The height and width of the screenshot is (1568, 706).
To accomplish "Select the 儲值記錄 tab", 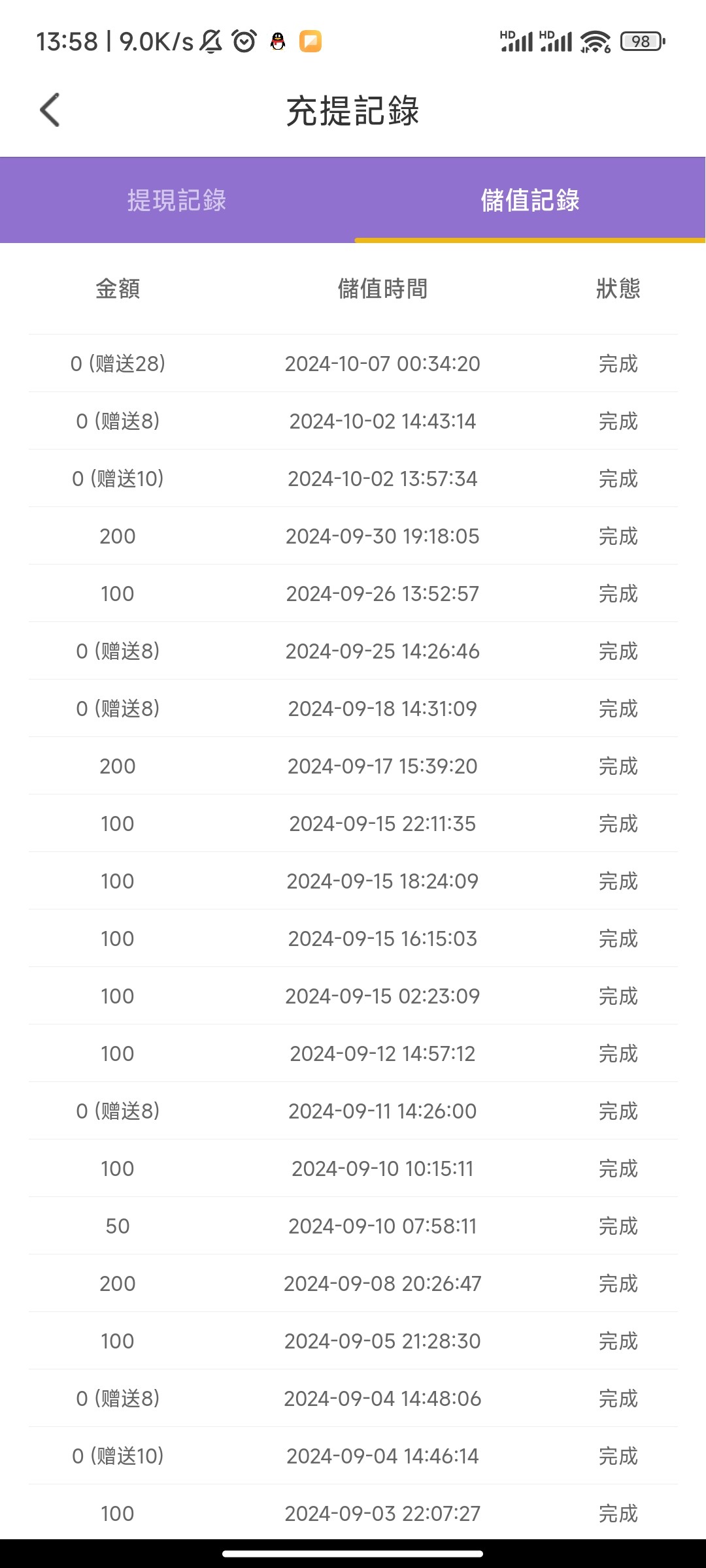I will (x=529, y=200).
